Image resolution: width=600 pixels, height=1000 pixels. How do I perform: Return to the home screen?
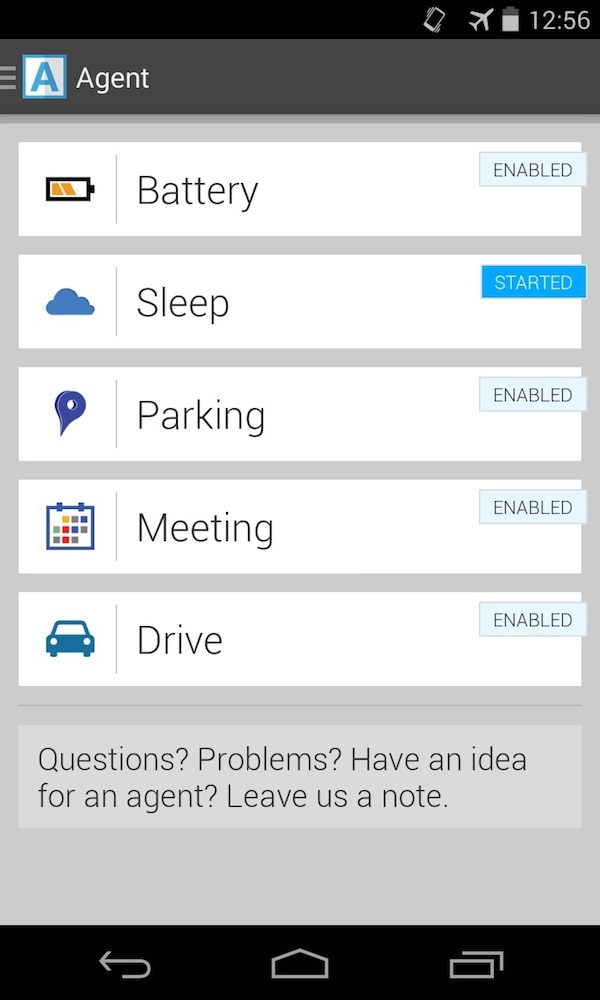(x=300, y=964)
